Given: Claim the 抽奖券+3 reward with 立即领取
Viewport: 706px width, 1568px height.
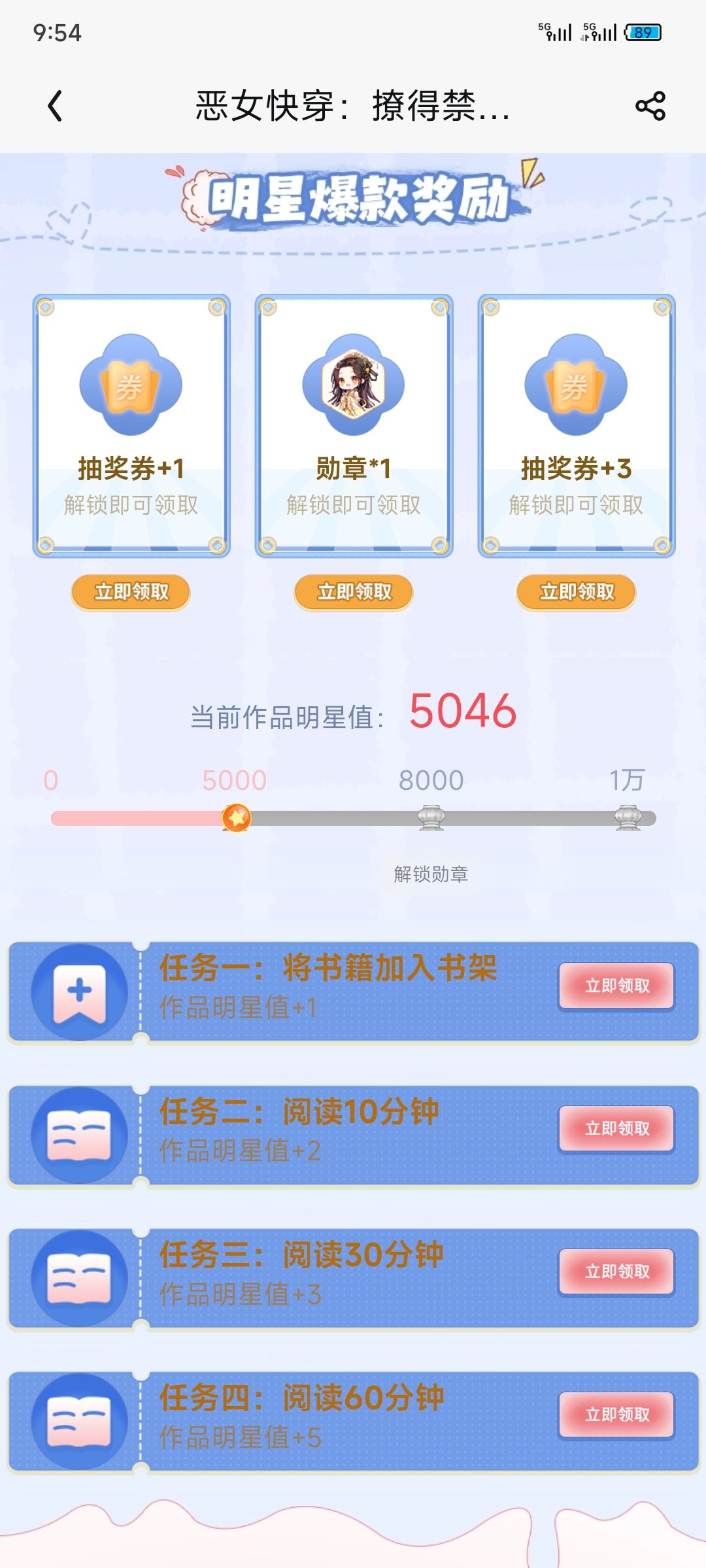Looking at the screenshot, I should 577,593.
